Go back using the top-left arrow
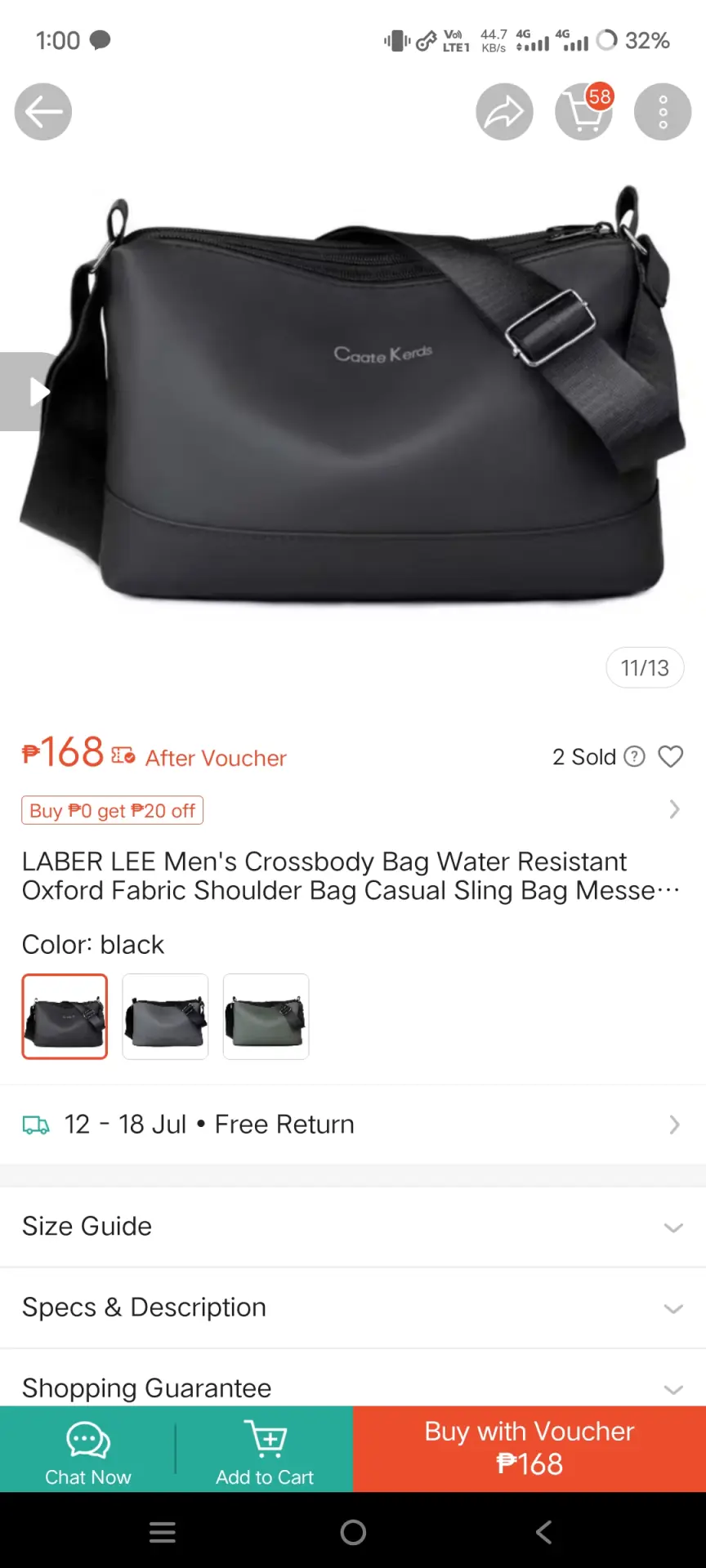This screenshot has width=706, height=1568. (43, 112)
